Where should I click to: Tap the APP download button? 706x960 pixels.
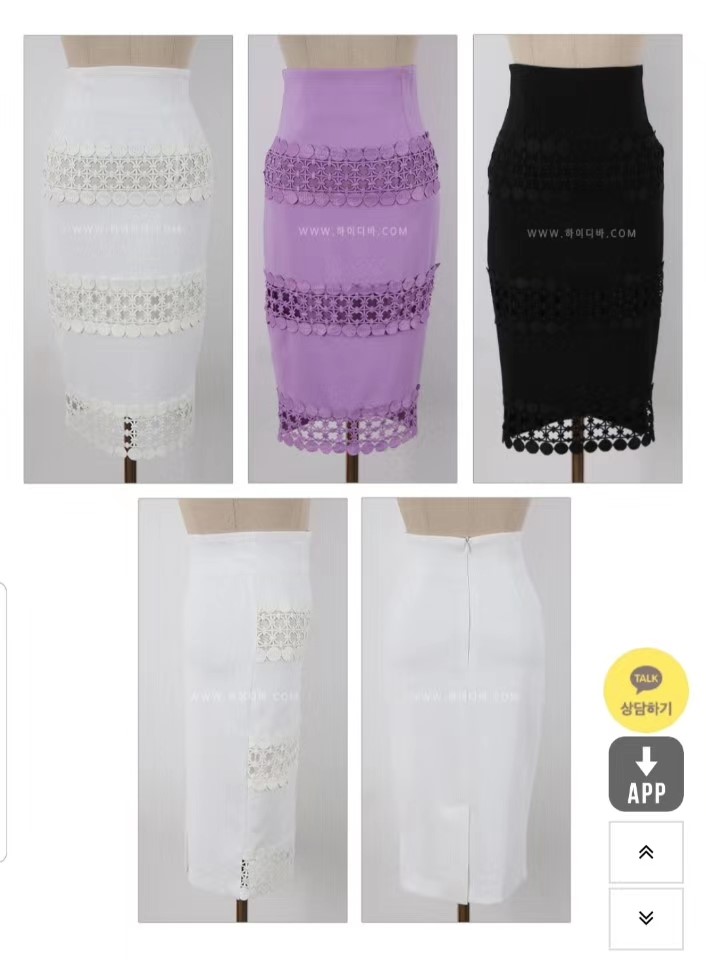click(646, 774)
